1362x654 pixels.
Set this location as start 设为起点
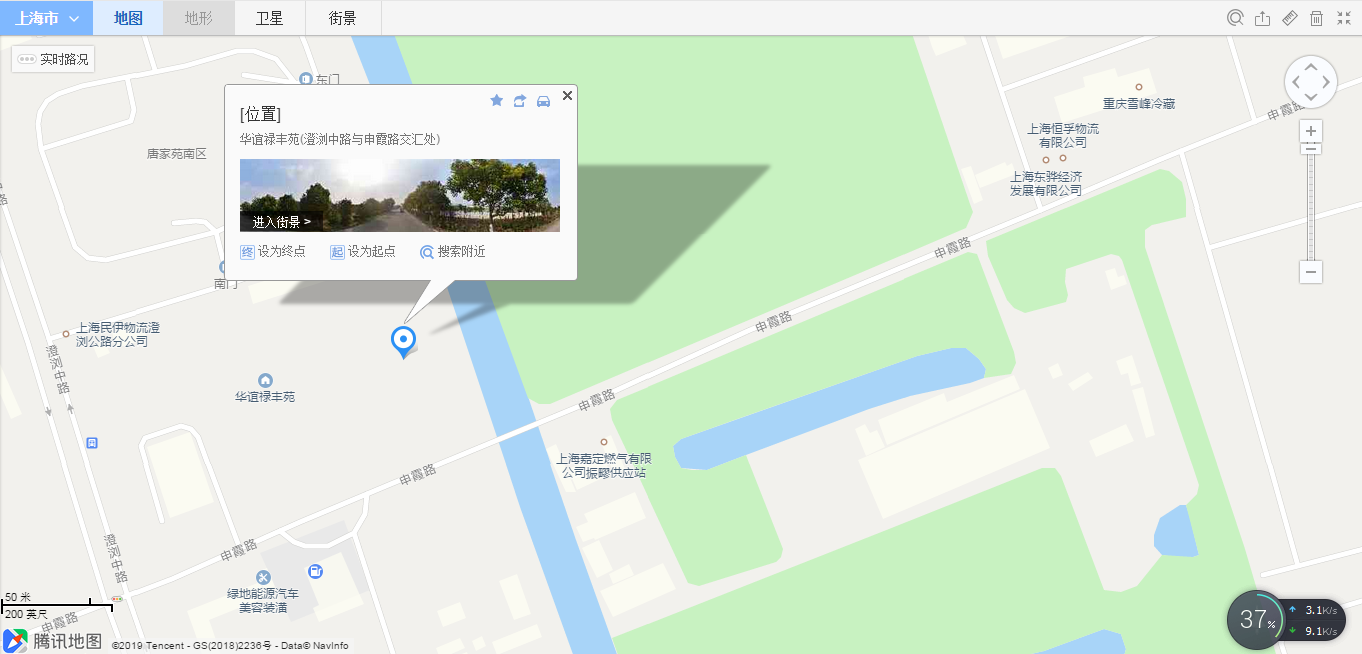363,252
